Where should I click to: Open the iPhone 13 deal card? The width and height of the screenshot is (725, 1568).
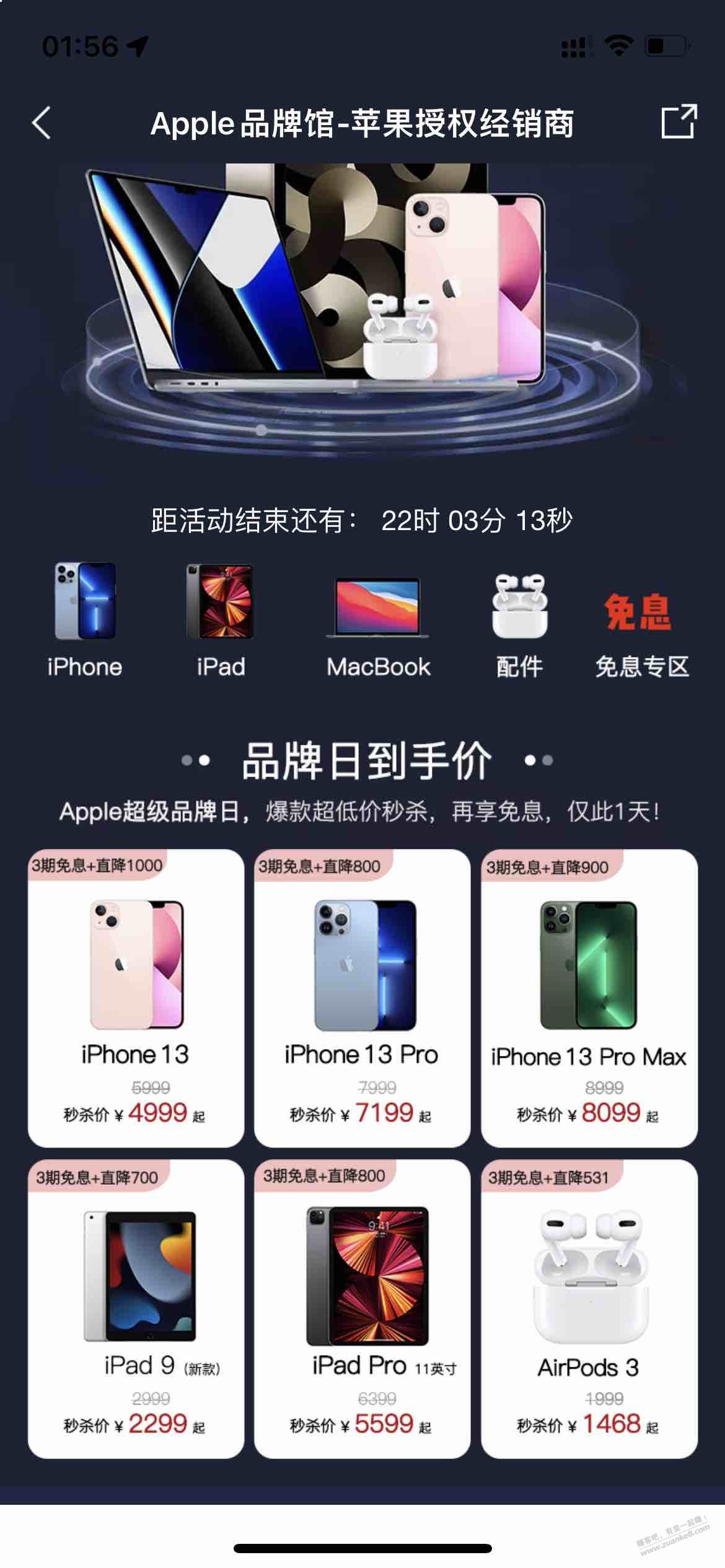[x=136, y=998]
